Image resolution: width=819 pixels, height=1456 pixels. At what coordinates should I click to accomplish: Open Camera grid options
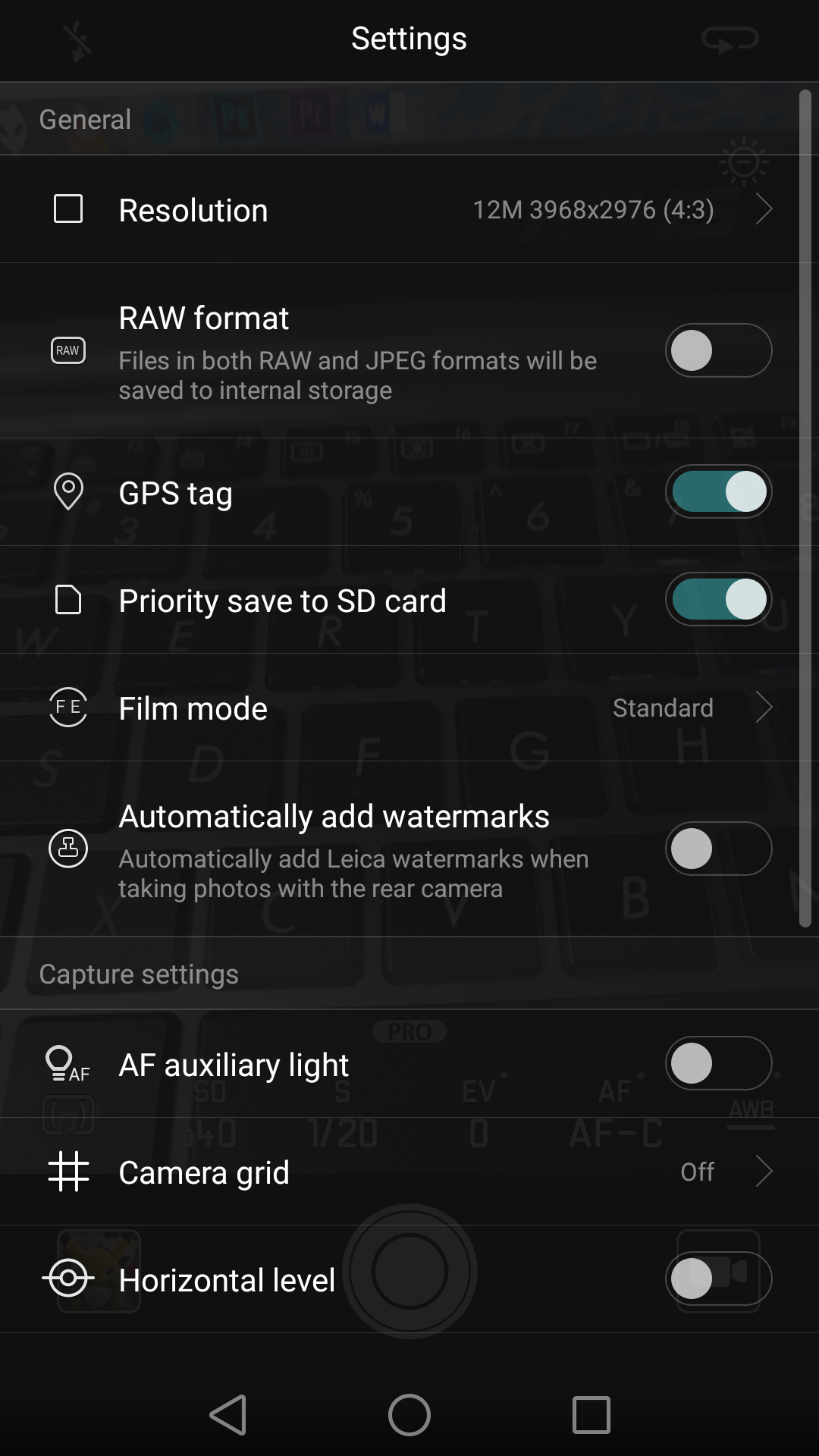click(409, 1172)
